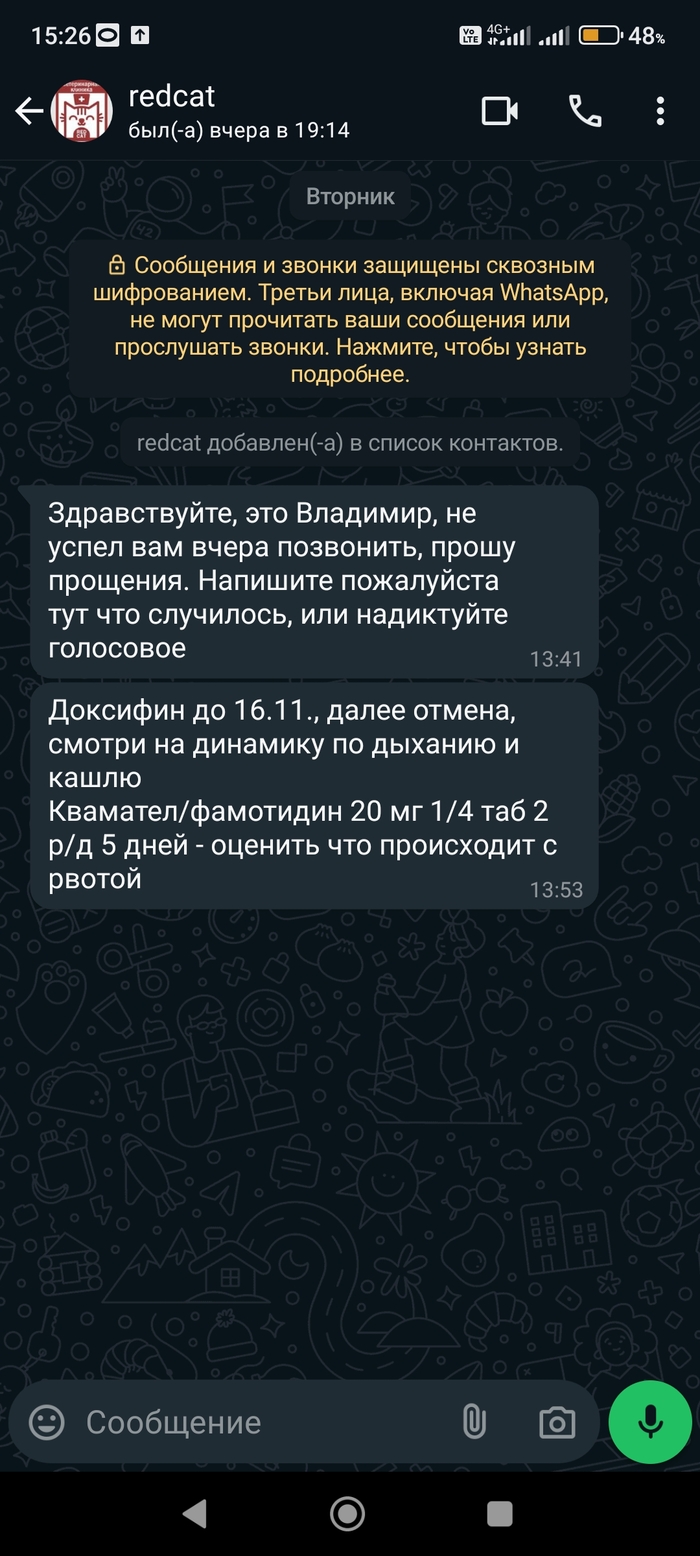Start a voice call with redcat

(x=585, y=111)
